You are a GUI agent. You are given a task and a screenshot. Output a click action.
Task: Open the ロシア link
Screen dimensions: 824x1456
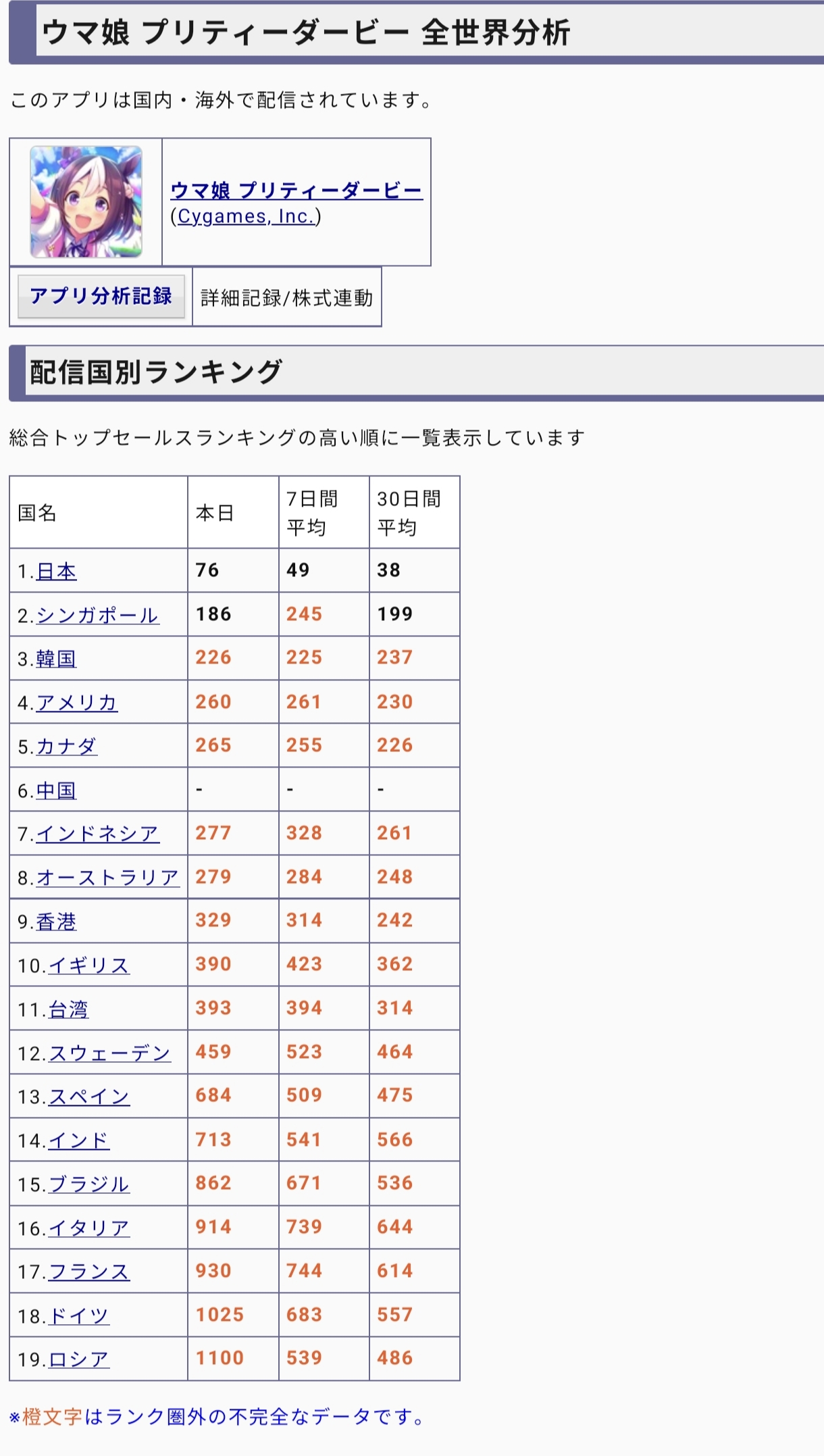click(79, 1359)
